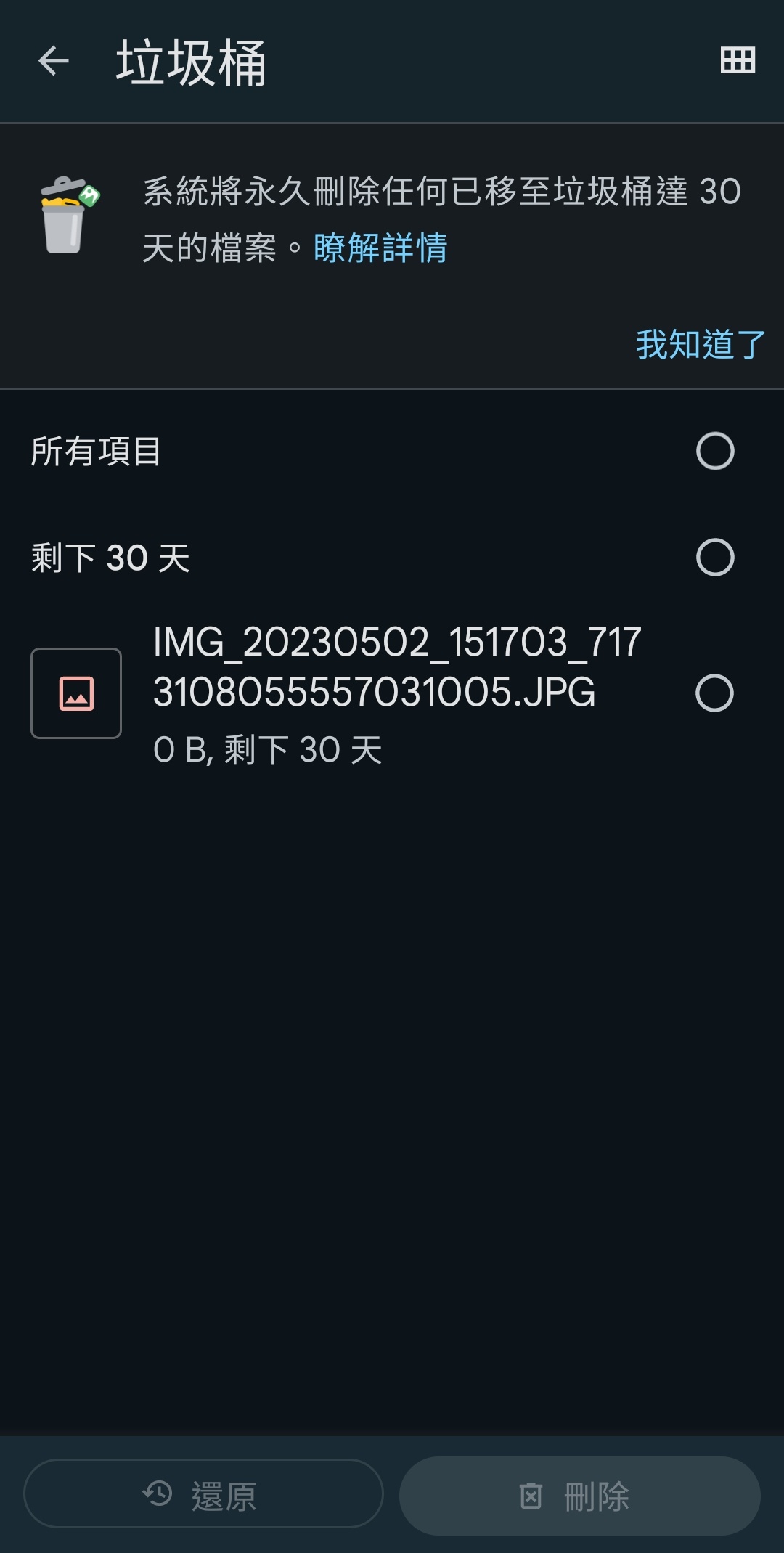Go back from the 垃圾桶 screen
Viewport: 784px width, 1553px height.
pyautogui.click(x=54, y=61)
